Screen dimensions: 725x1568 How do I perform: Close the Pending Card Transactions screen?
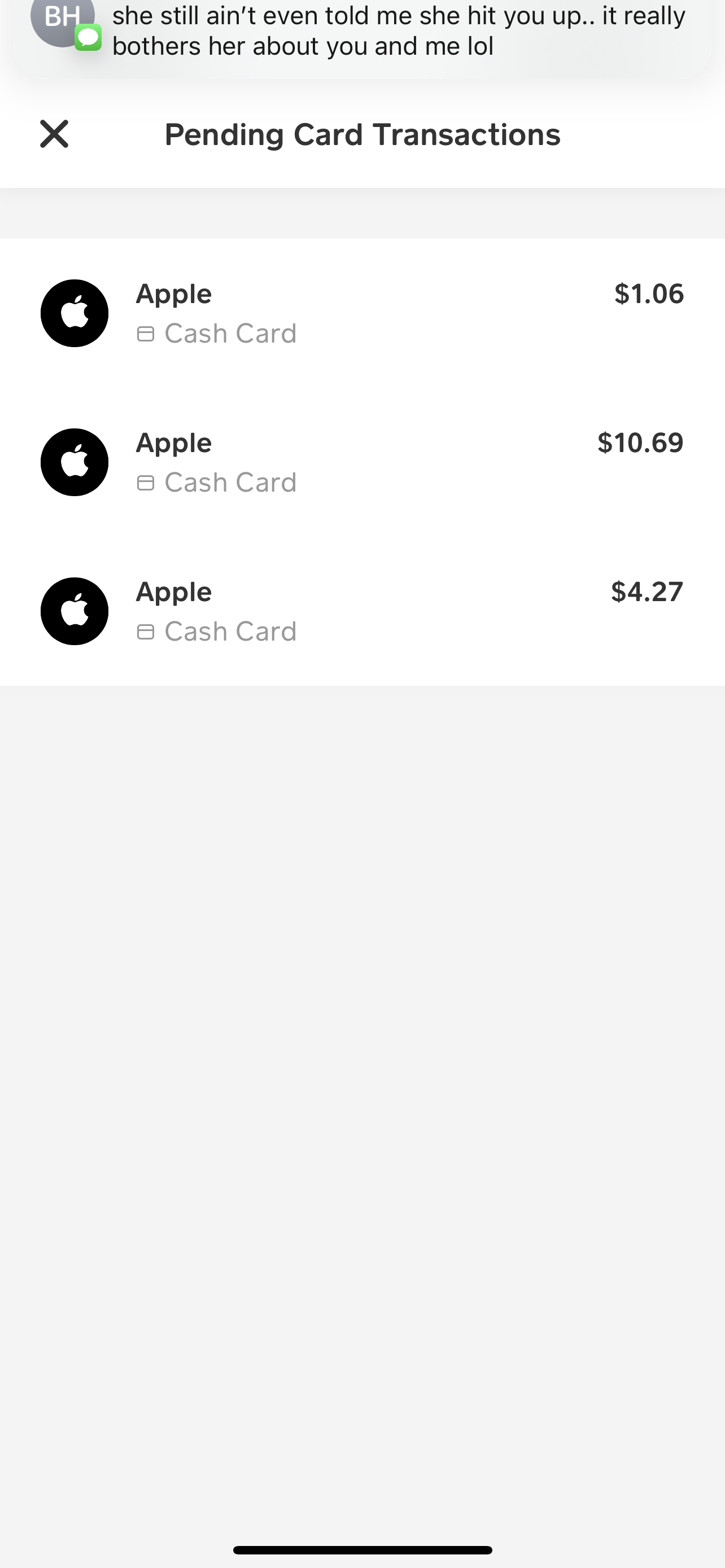tap(54, 134)
